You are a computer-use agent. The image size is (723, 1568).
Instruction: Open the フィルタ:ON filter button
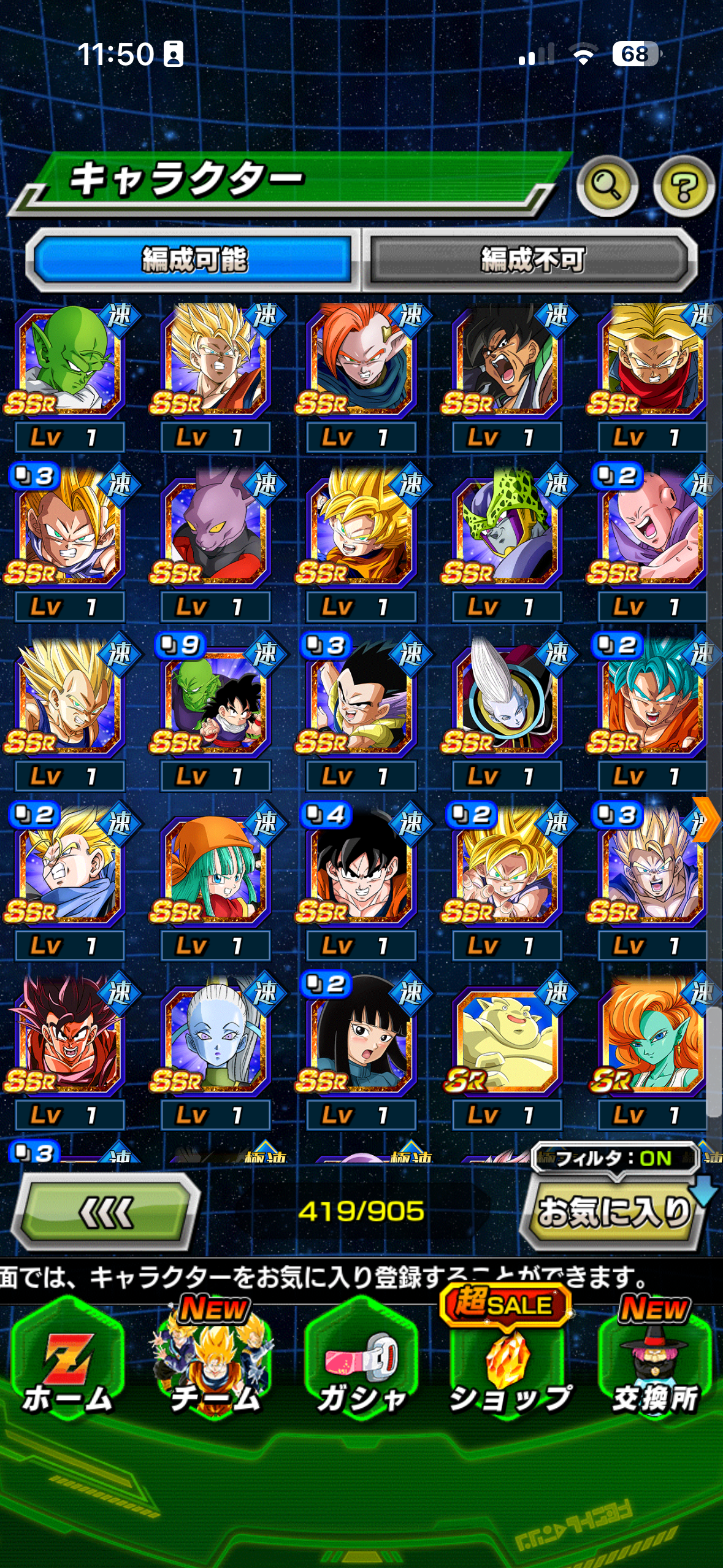tap(614, 1158)
